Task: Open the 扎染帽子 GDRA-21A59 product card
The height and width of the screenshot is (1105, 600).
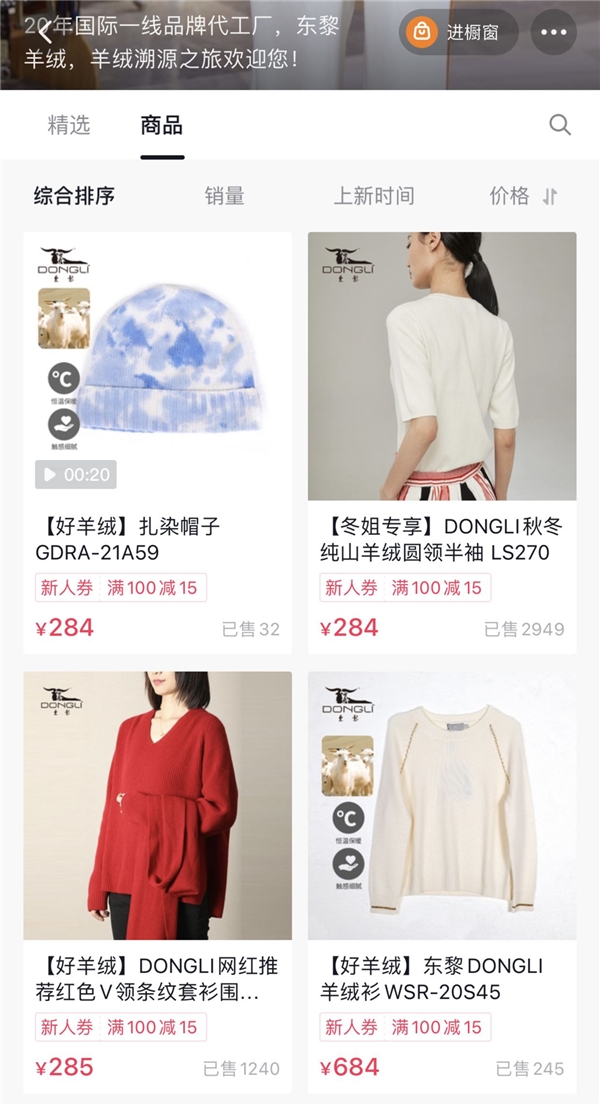Action: click(x=157, y=540)
